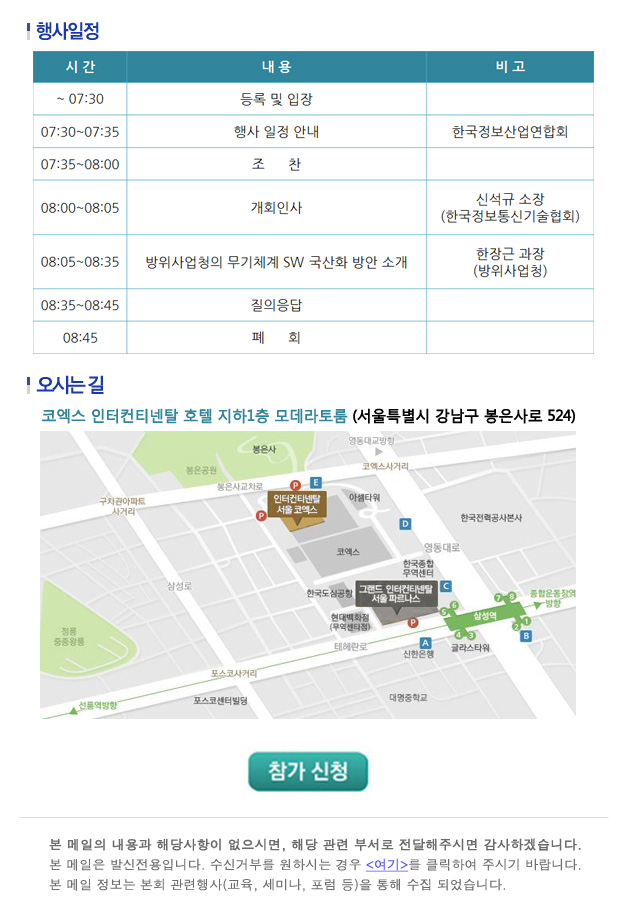Open the 여기 unsubscribe link
Viewport: 627px width, 914px height.
point(386,865)
